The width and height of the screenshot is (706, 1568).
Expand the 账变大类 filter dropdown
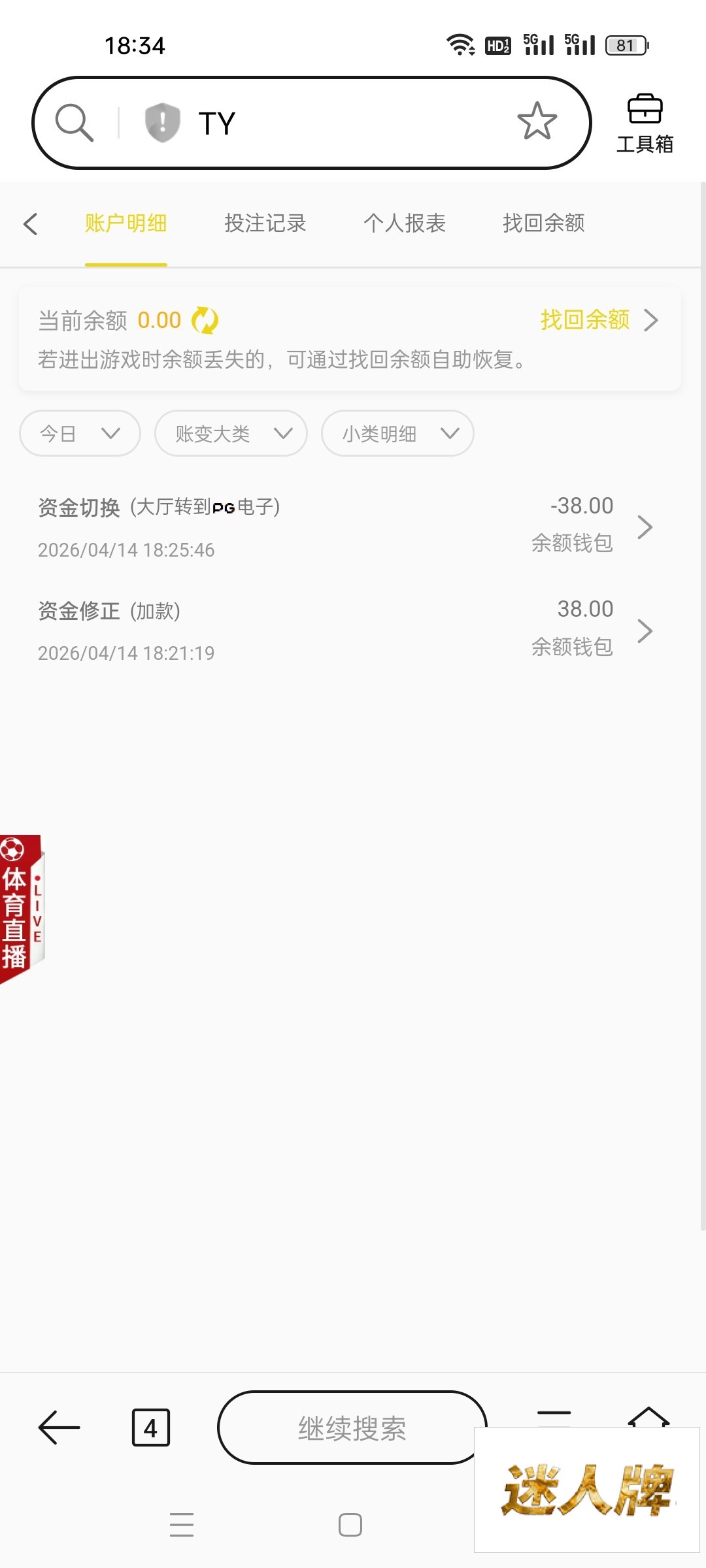(231, 433)
